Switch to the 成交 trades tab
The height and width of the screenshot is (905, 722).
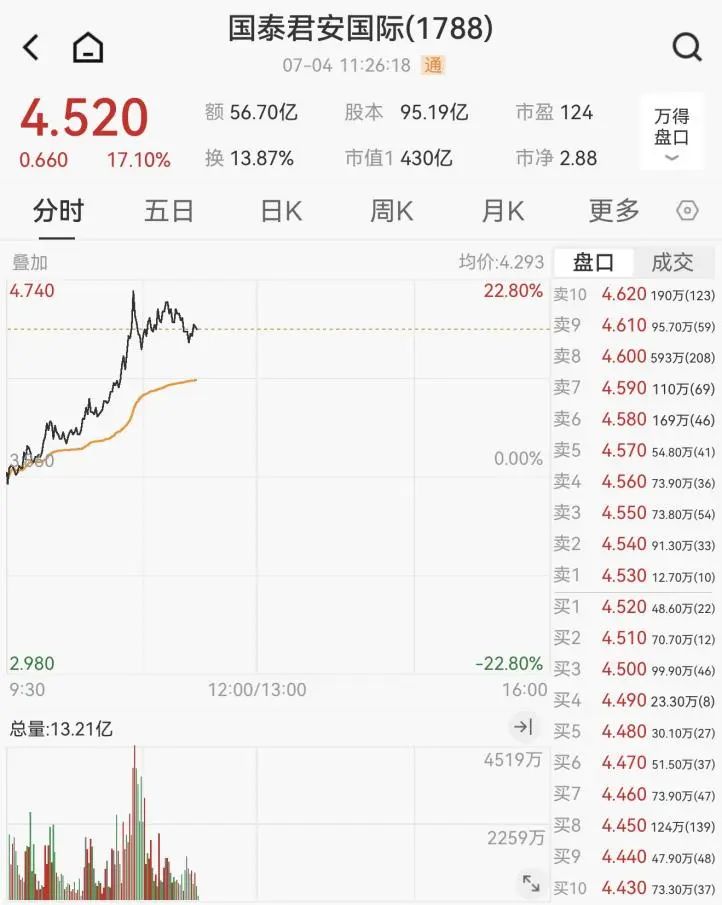pos(674,262)
